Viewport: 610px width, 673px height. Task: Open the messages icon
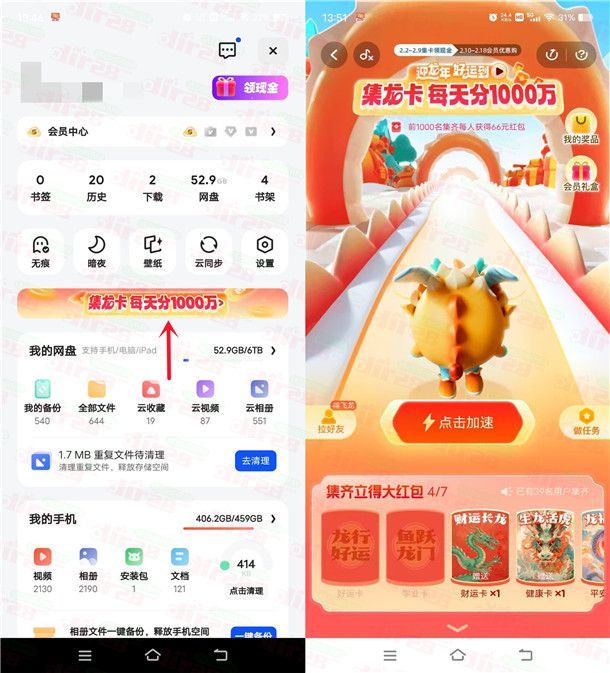coord(227,51)
